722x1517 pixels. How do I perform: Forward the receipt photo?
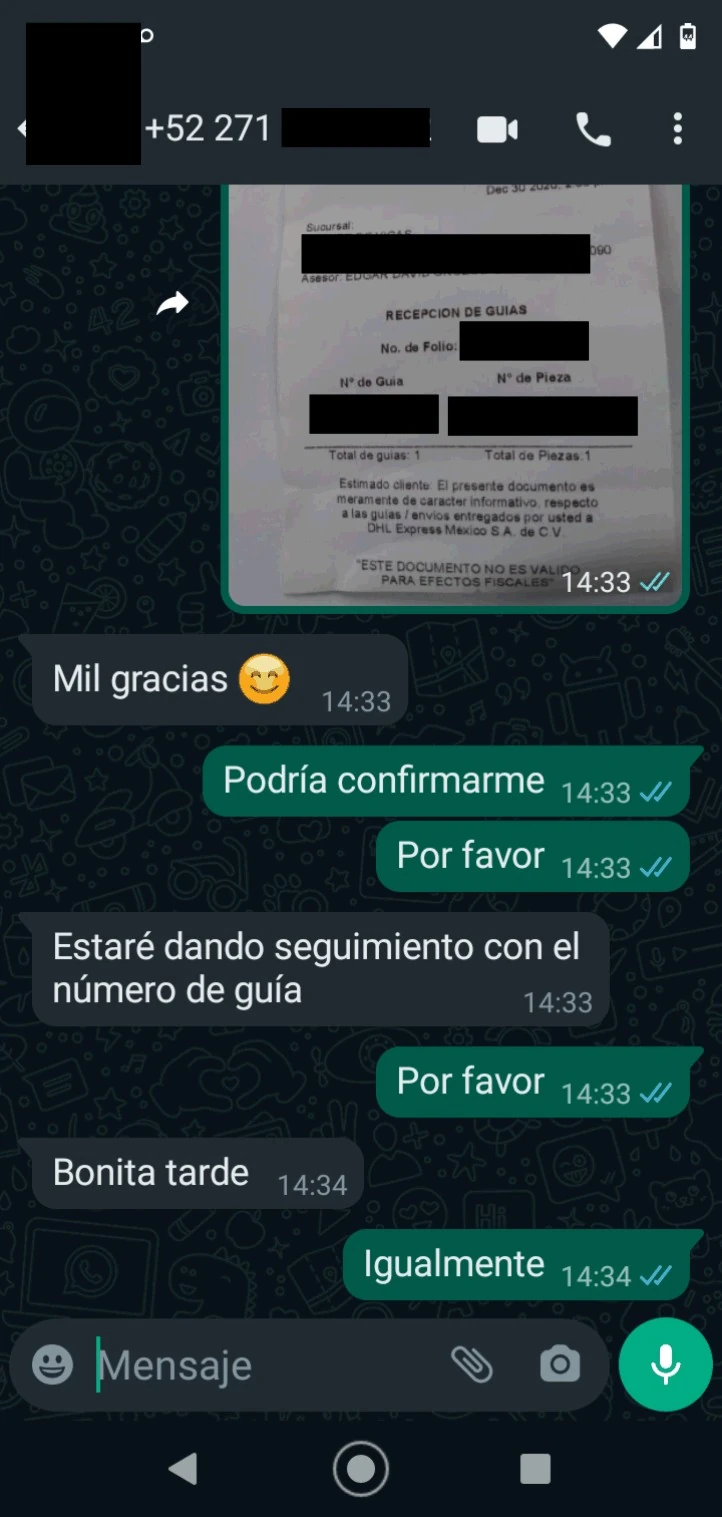coord(173,304)
